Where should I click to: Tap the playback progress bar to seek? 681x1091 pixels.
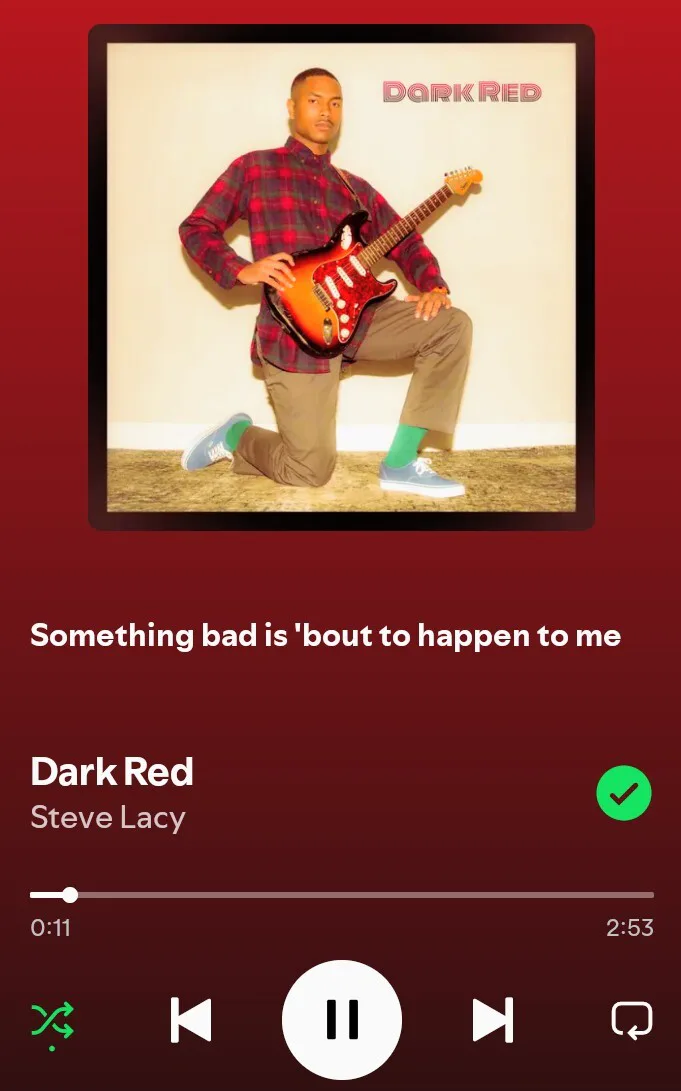[x=342, y=895]
